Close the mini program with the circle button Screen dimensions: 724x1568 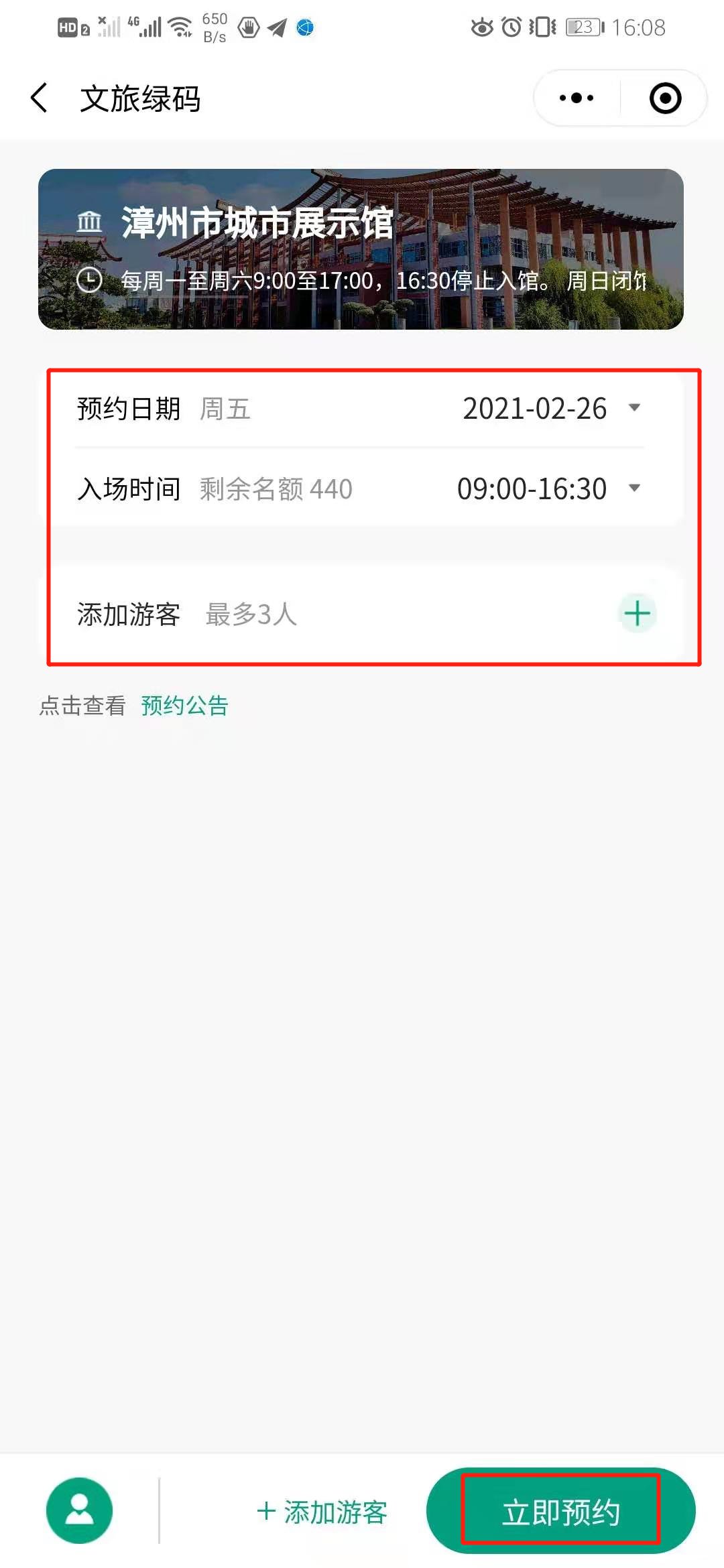[665, 99]
